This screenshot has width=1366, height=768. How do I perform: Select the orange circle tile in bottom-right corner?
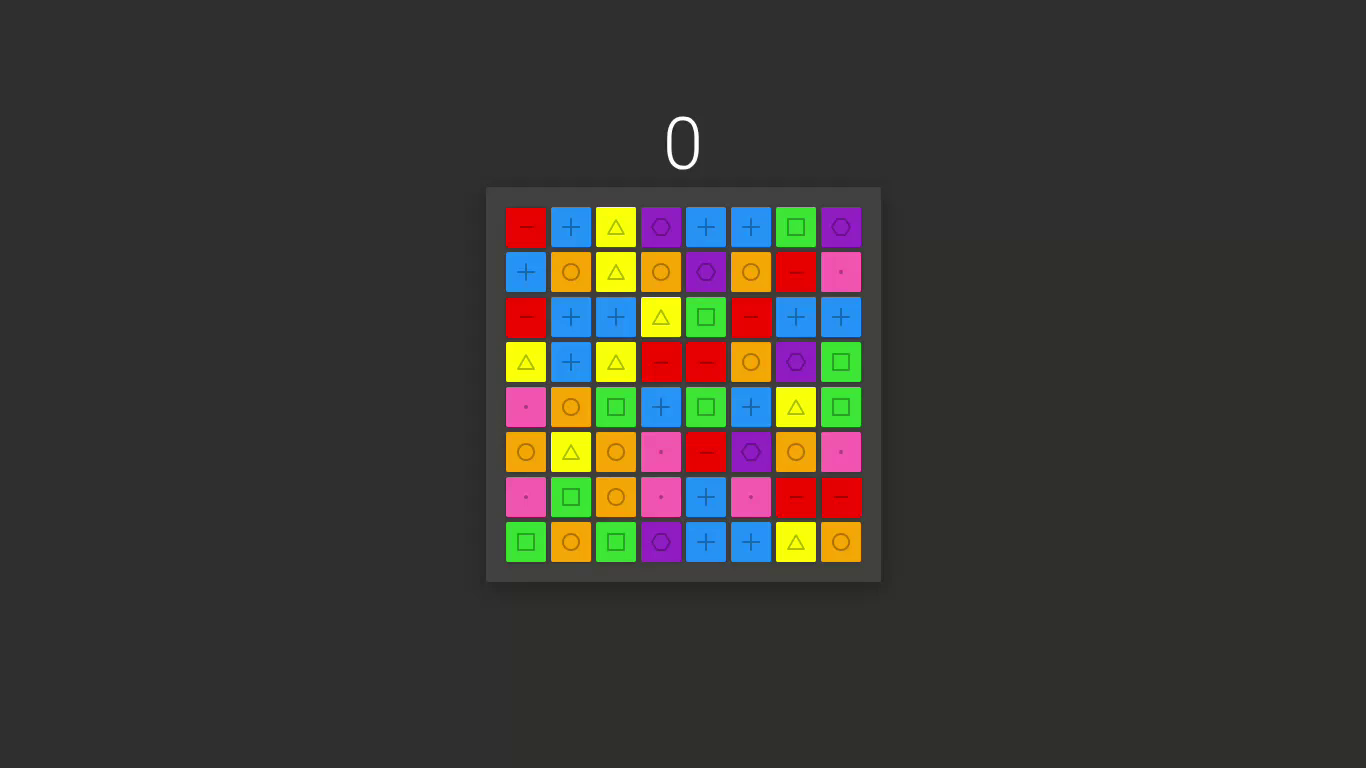coord(841,542)
